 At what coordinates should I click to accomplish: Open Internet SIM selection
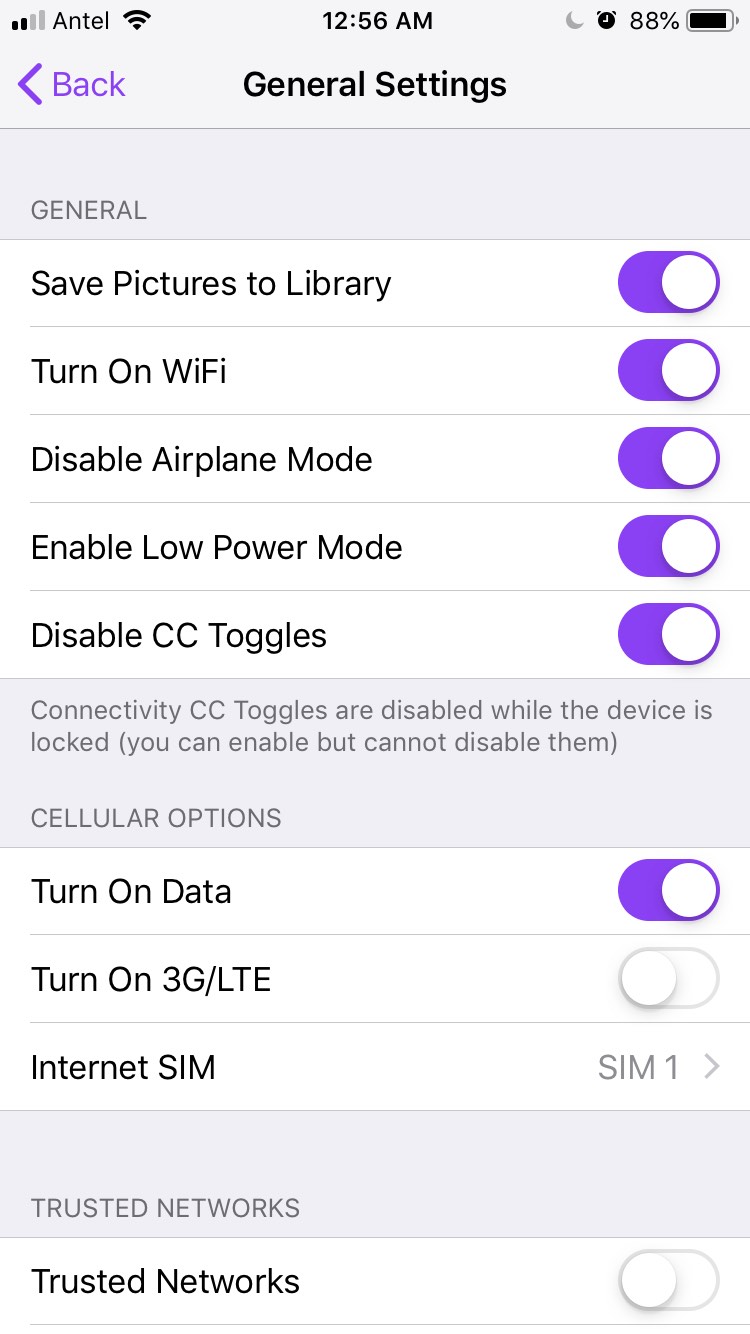375,1067
